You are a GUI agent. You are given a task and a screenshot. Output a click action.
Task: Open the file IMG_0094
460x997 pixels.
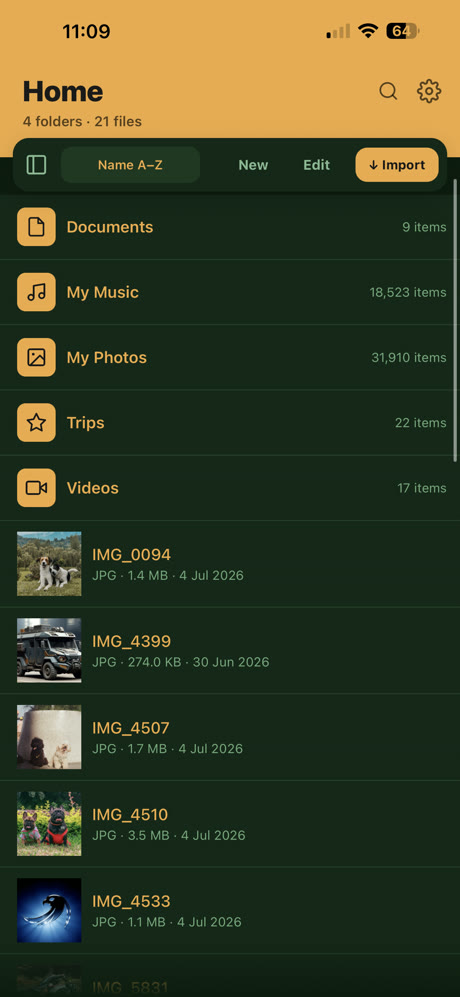click(x=230, y=564)
